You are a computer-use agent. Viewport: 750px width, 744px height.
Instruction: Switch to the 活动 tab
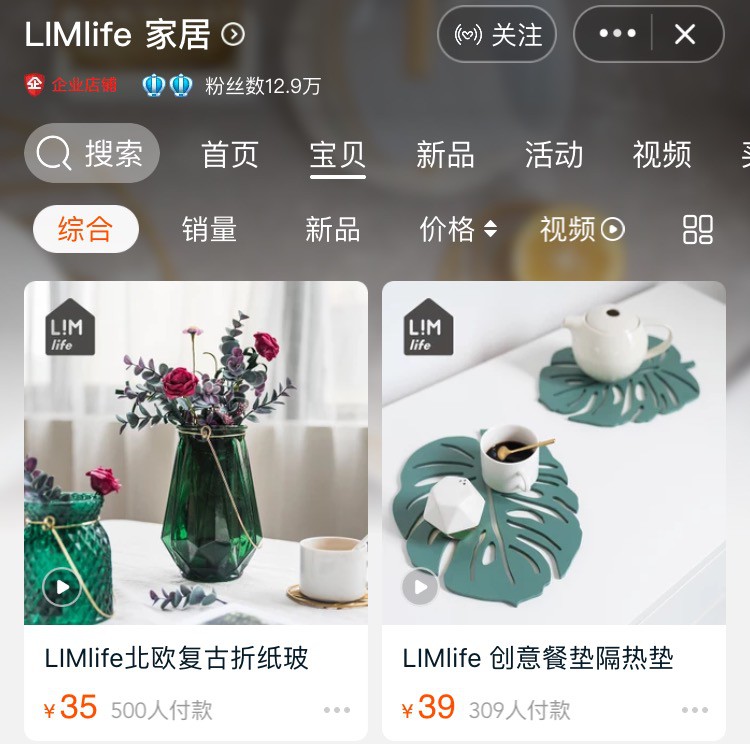coord(553,154)
